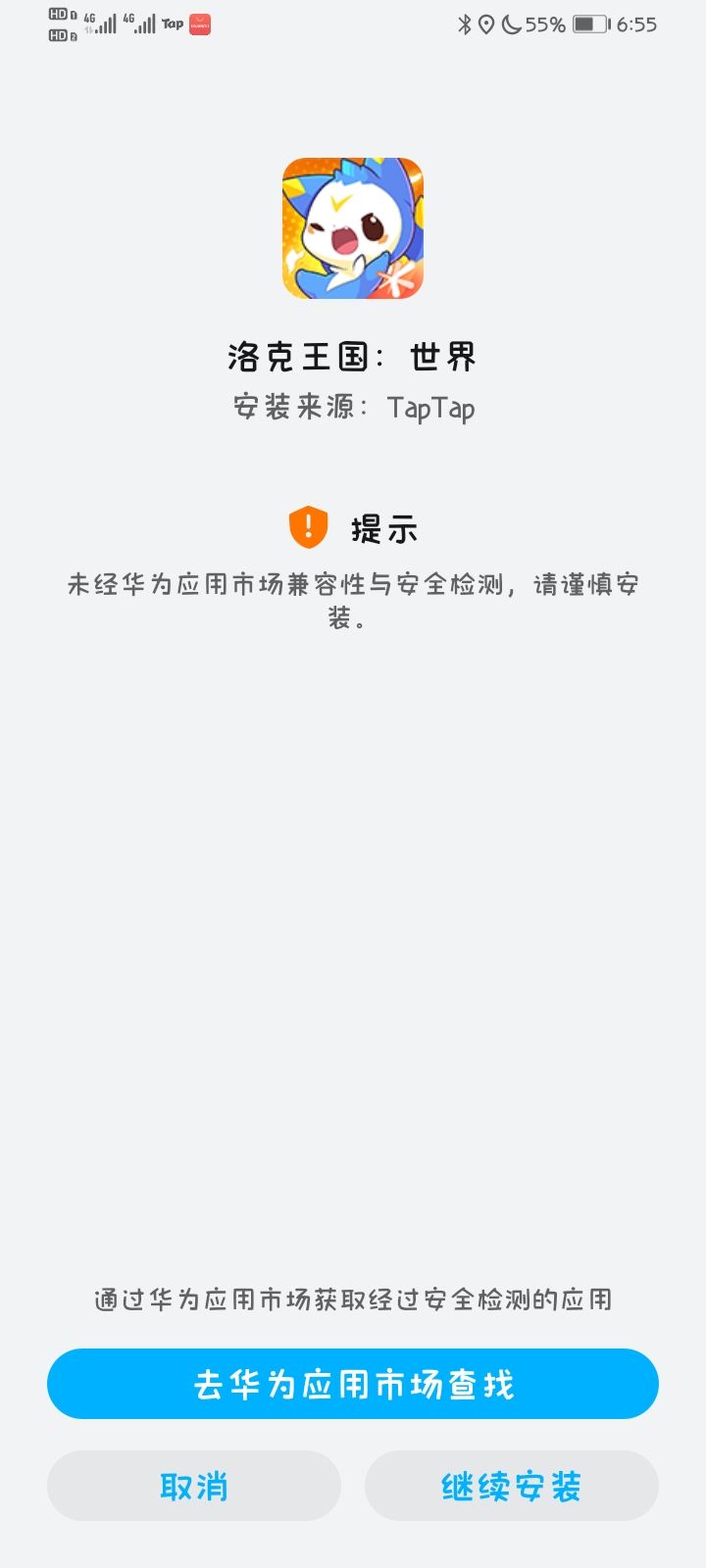
Task: Tap the 安装来源：TapTap source label
Action: point(353,408)
